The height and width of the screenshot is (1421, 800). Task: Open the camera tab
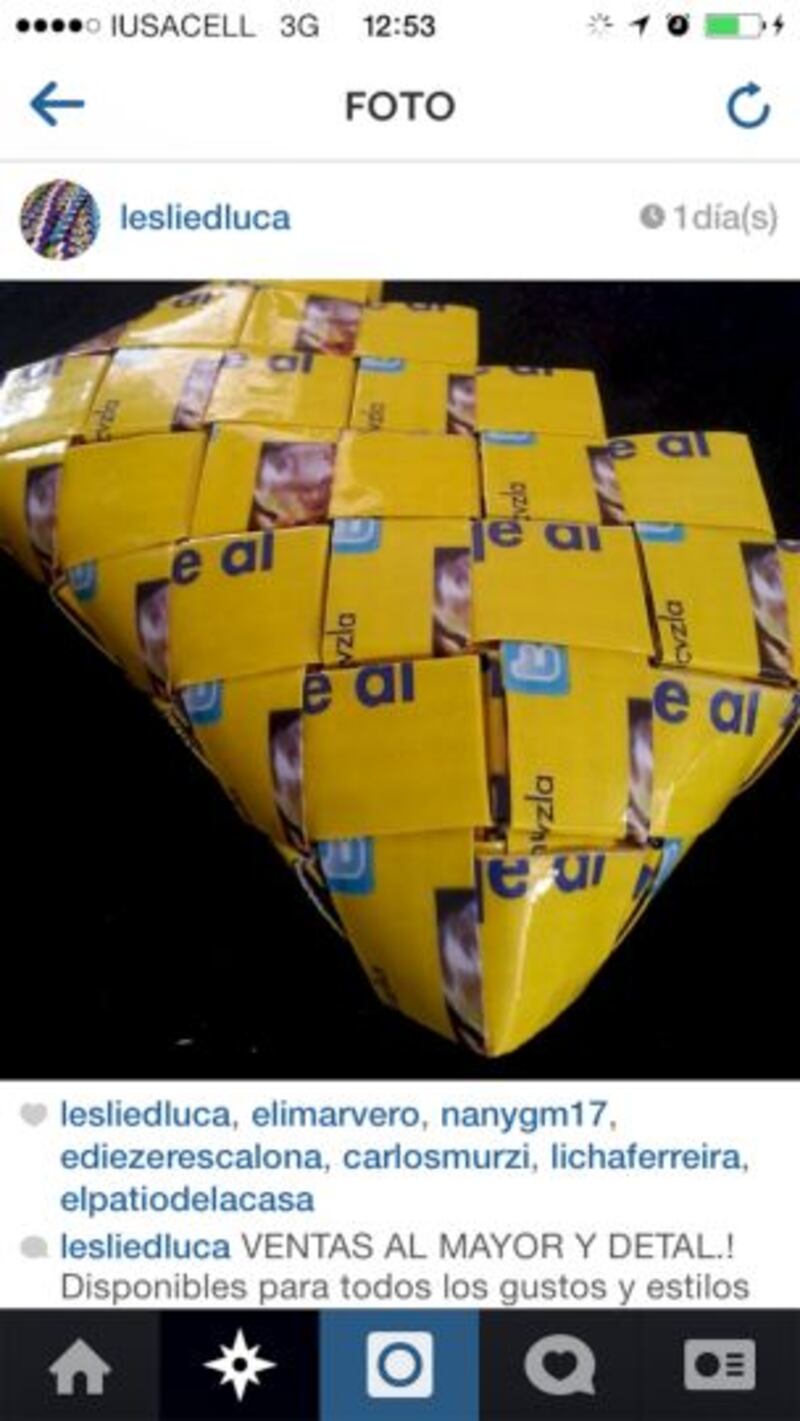pyautogui.click(x=400, y=1367)
